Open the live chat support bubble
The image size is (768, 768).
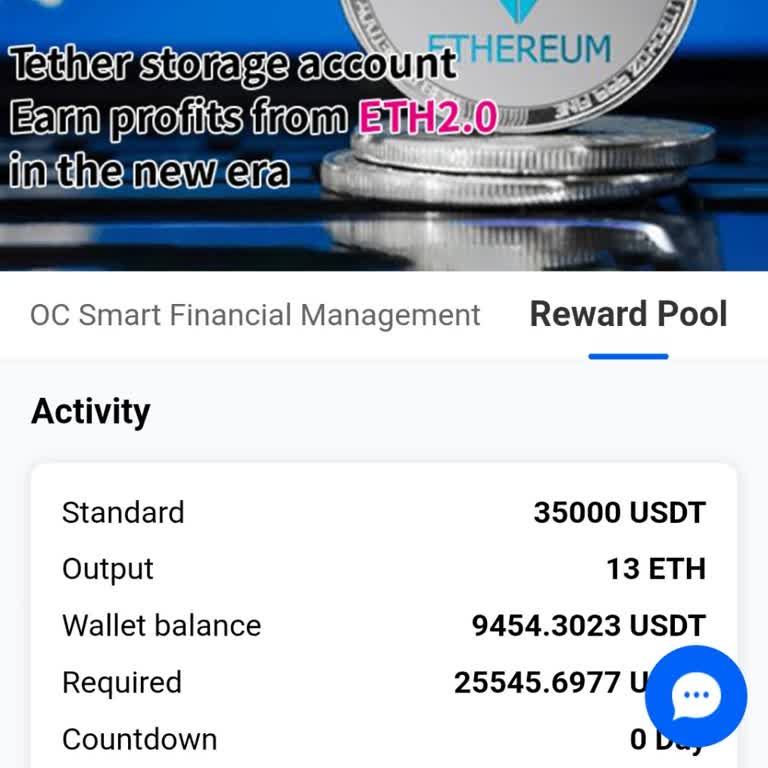tap(695, 696)
